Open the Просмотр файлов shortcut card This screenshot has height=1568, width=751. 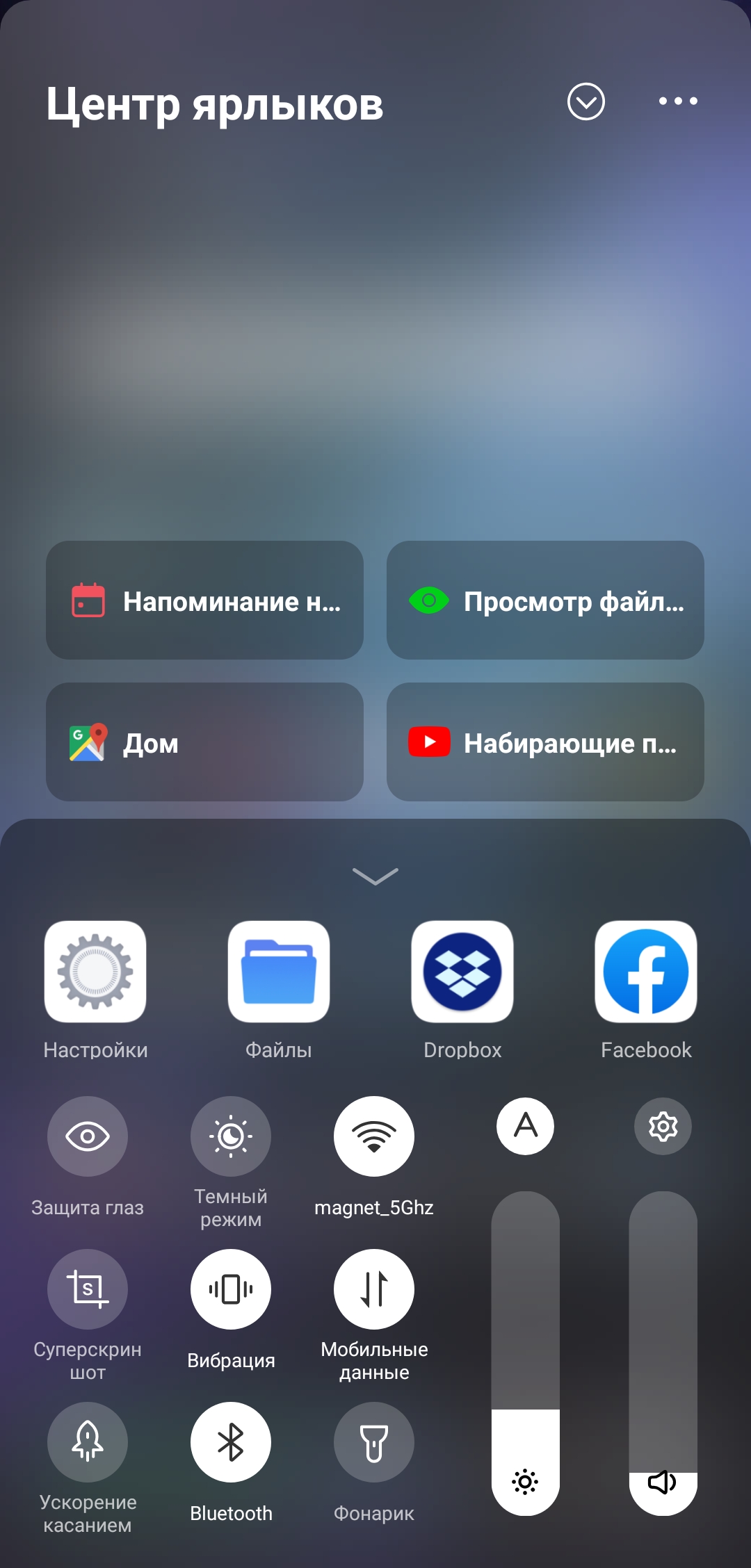click(x=545, y=601)
